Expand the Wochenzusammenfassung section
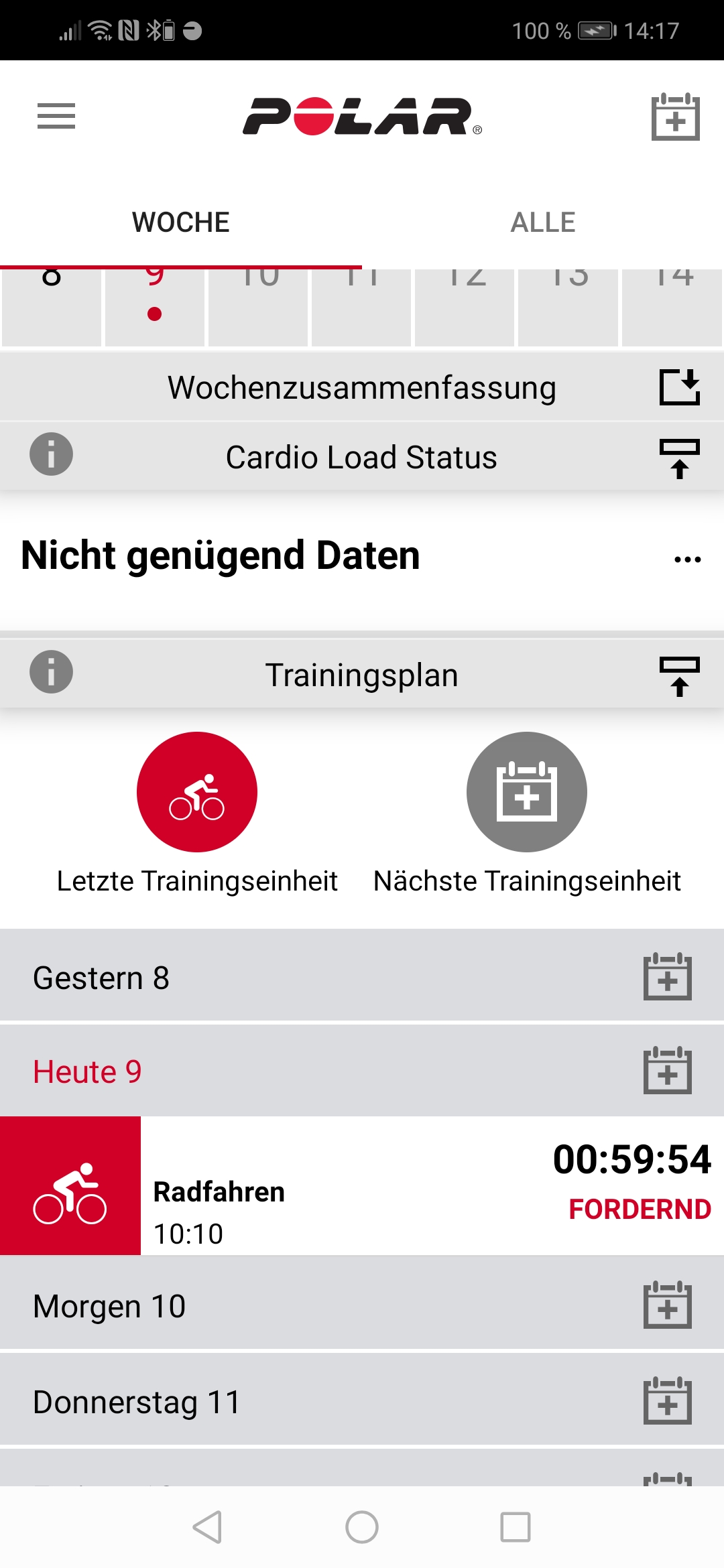Viewport: 724px width, 1568px height. [680, 387]
